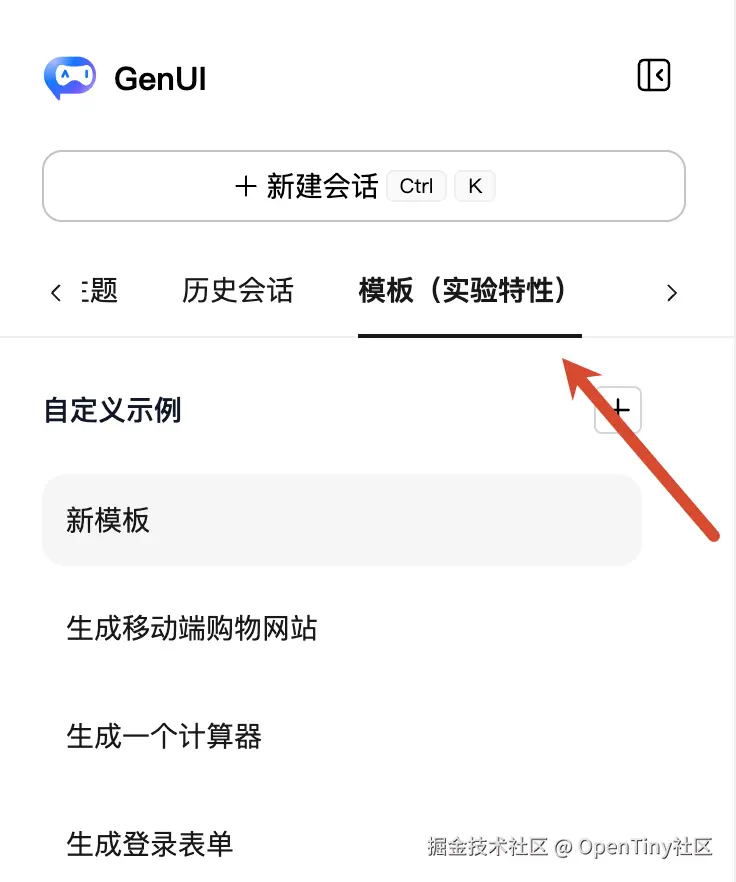Collapse the GenUI sidebar panel
This screenshot has width=736, height=882.
click(653, 75)
